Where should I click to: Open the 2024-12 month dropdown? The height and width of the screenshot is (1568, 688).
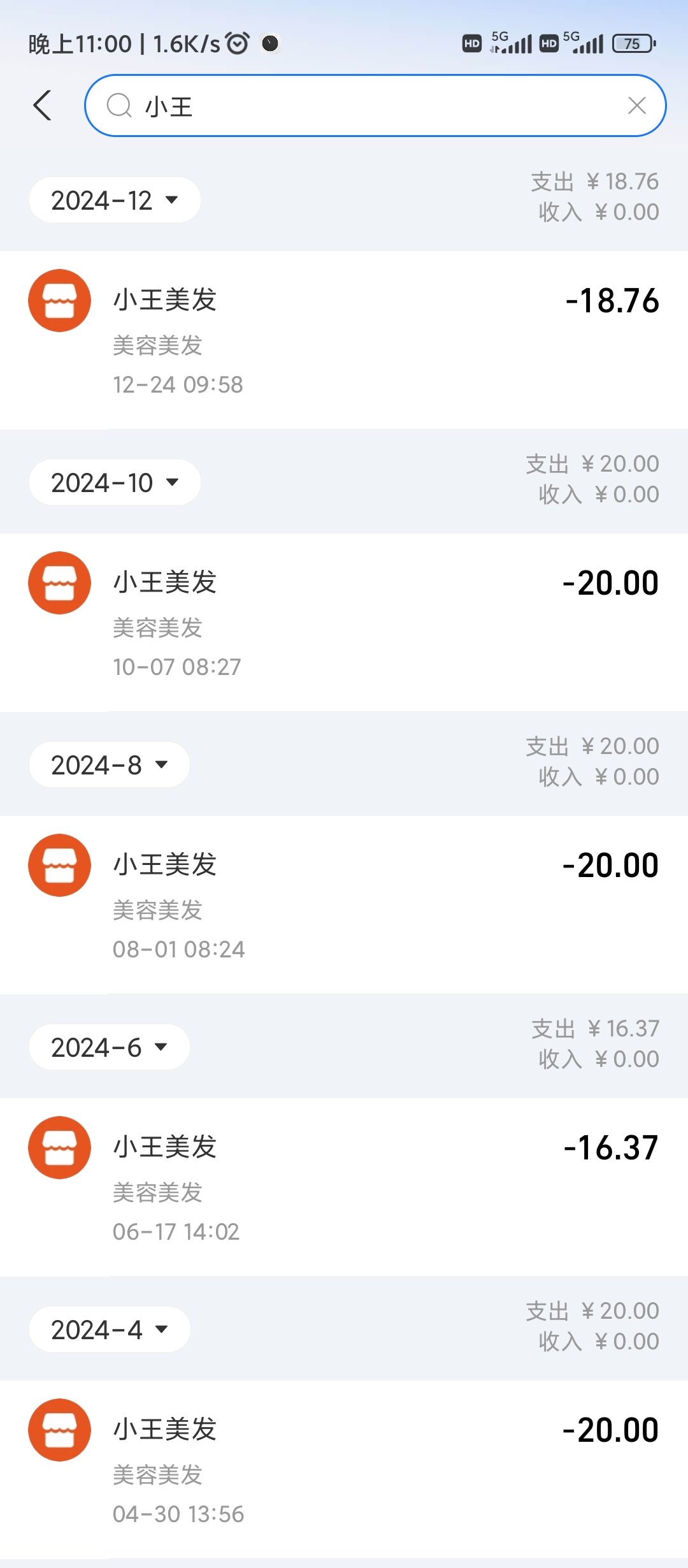[115, 200]
